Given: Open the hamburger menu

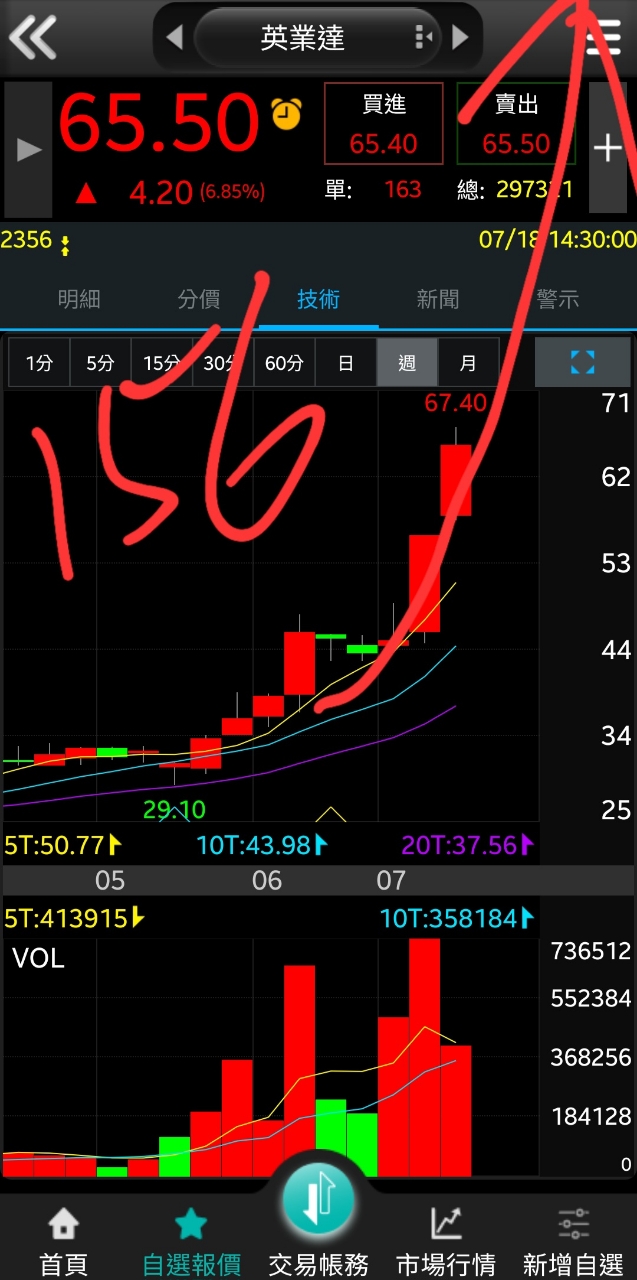Looking at the screenshot, I should [603, 38].
